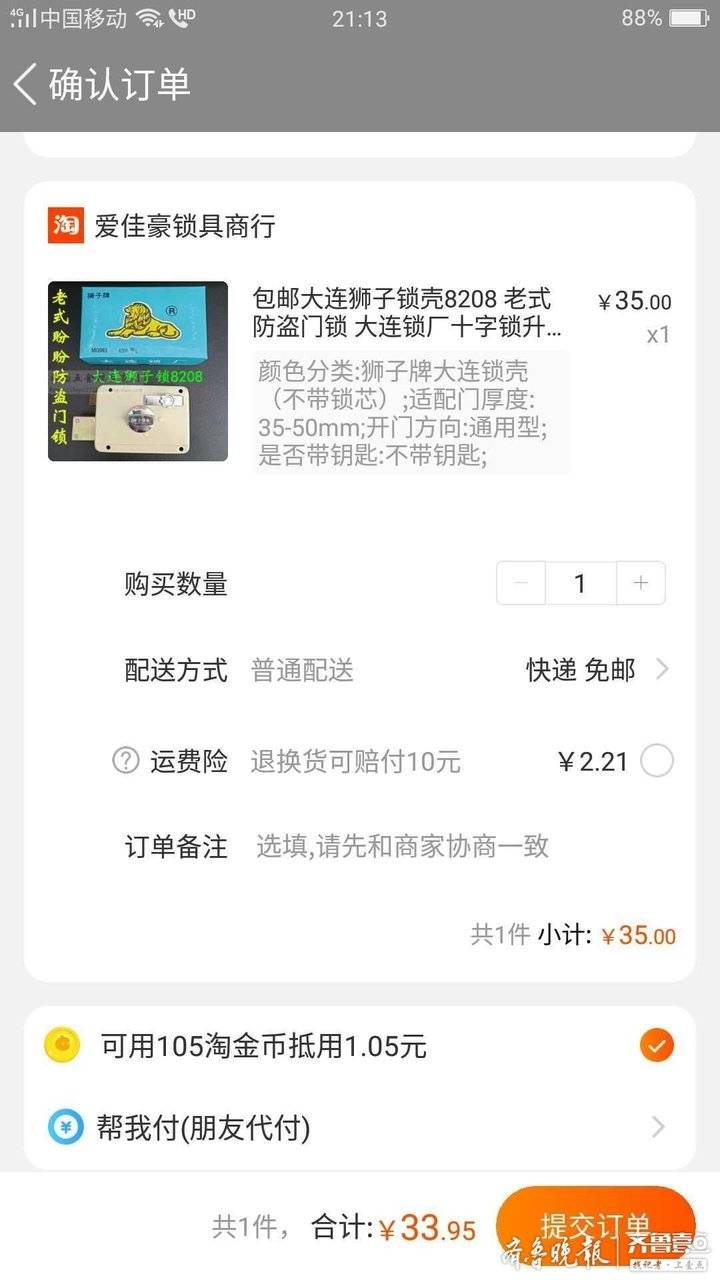Tap the quantity value showing 1
Viewport: 720px width, 1280px height.
[x=581, y=583]
